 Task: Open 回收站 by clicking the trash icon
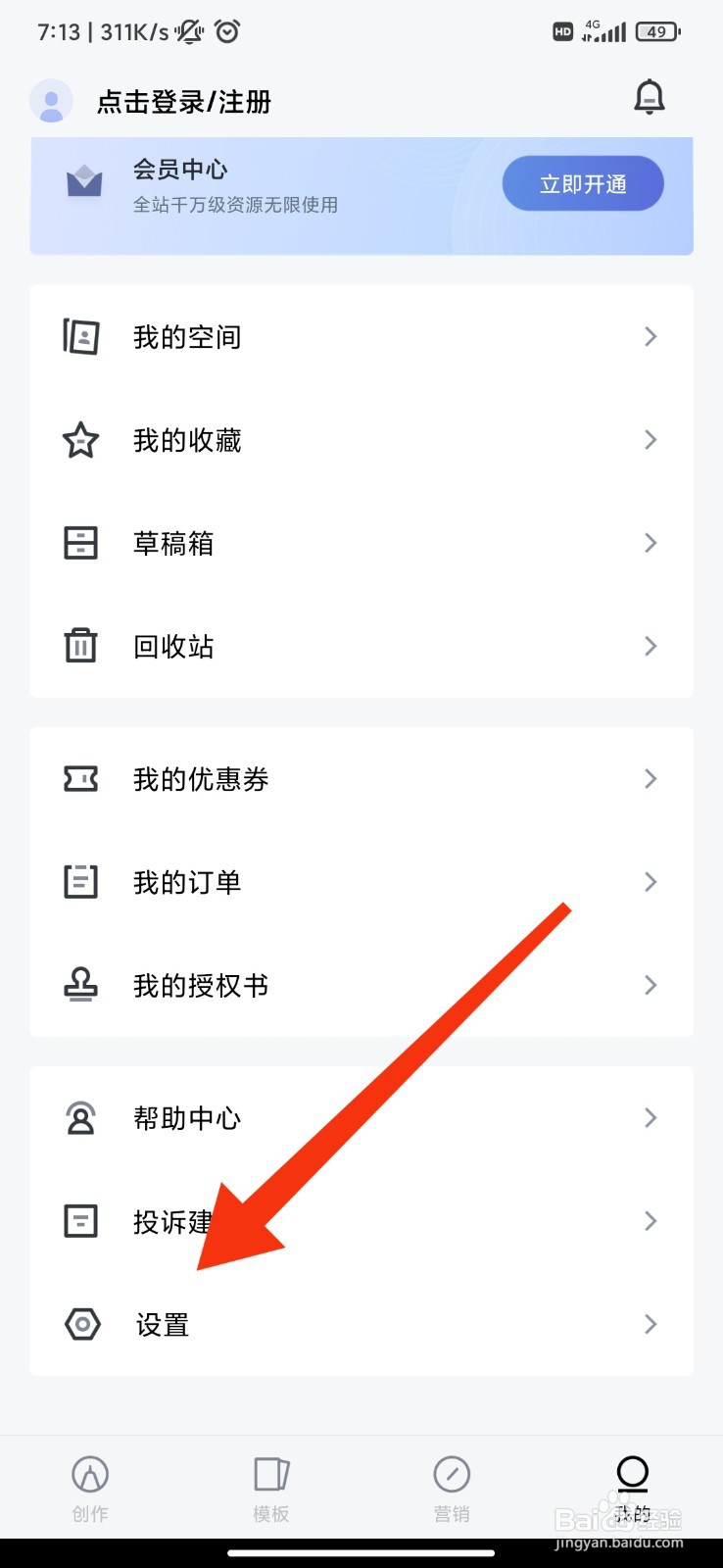(81, 646)
